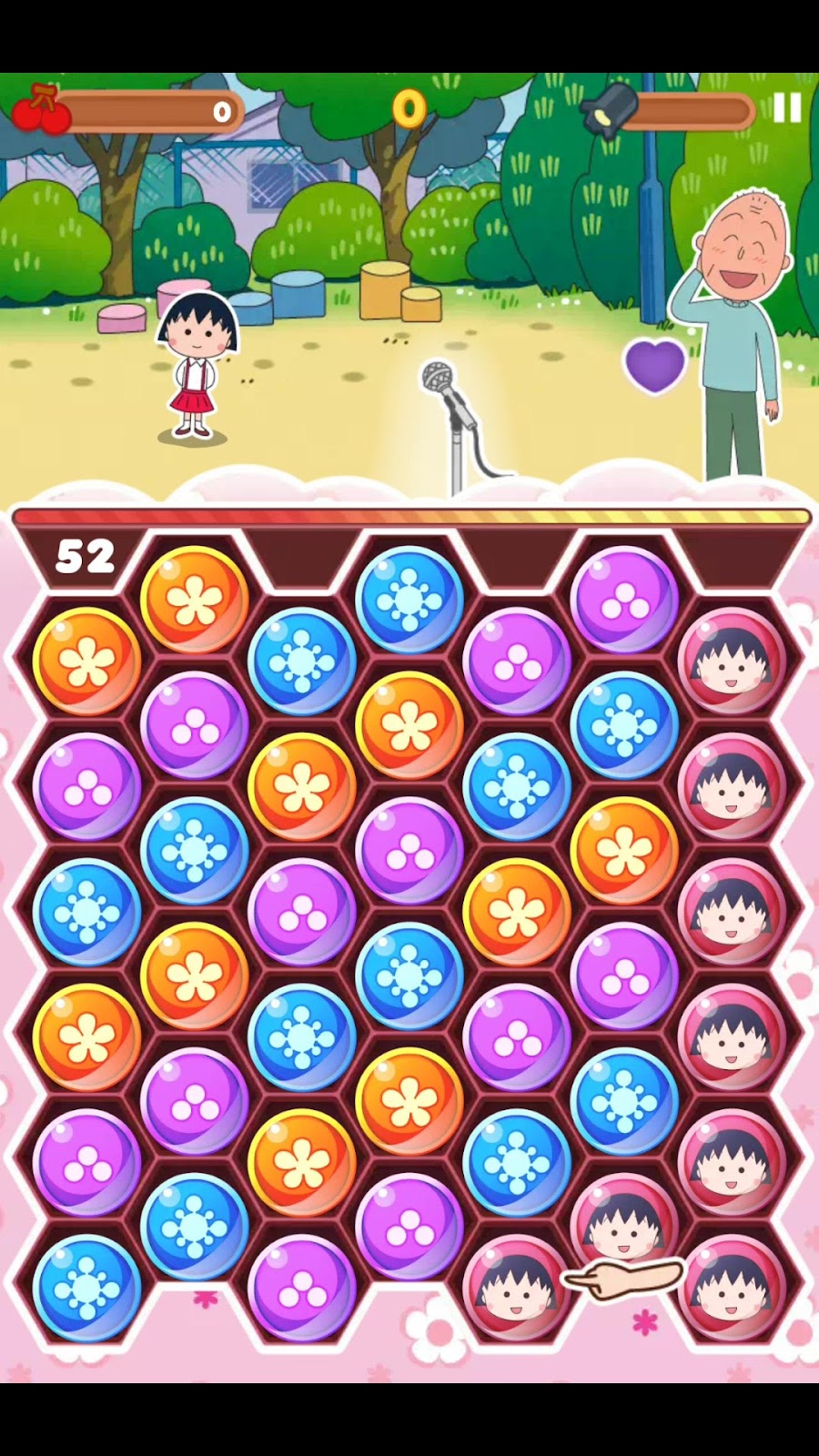Pause the game
Viewport: 819px width, 1456px height.
pos(787,108)
